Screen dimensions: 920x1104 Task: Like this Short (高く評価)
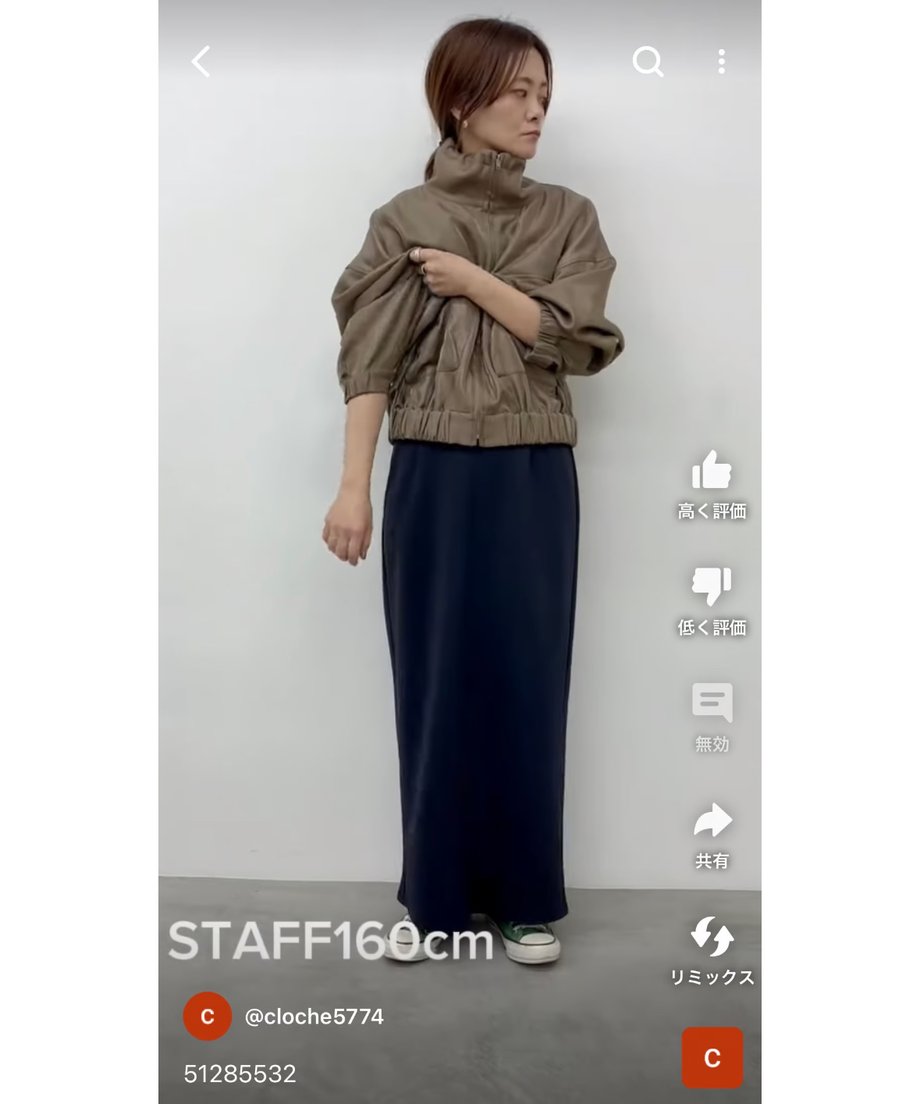click(712, 471)
